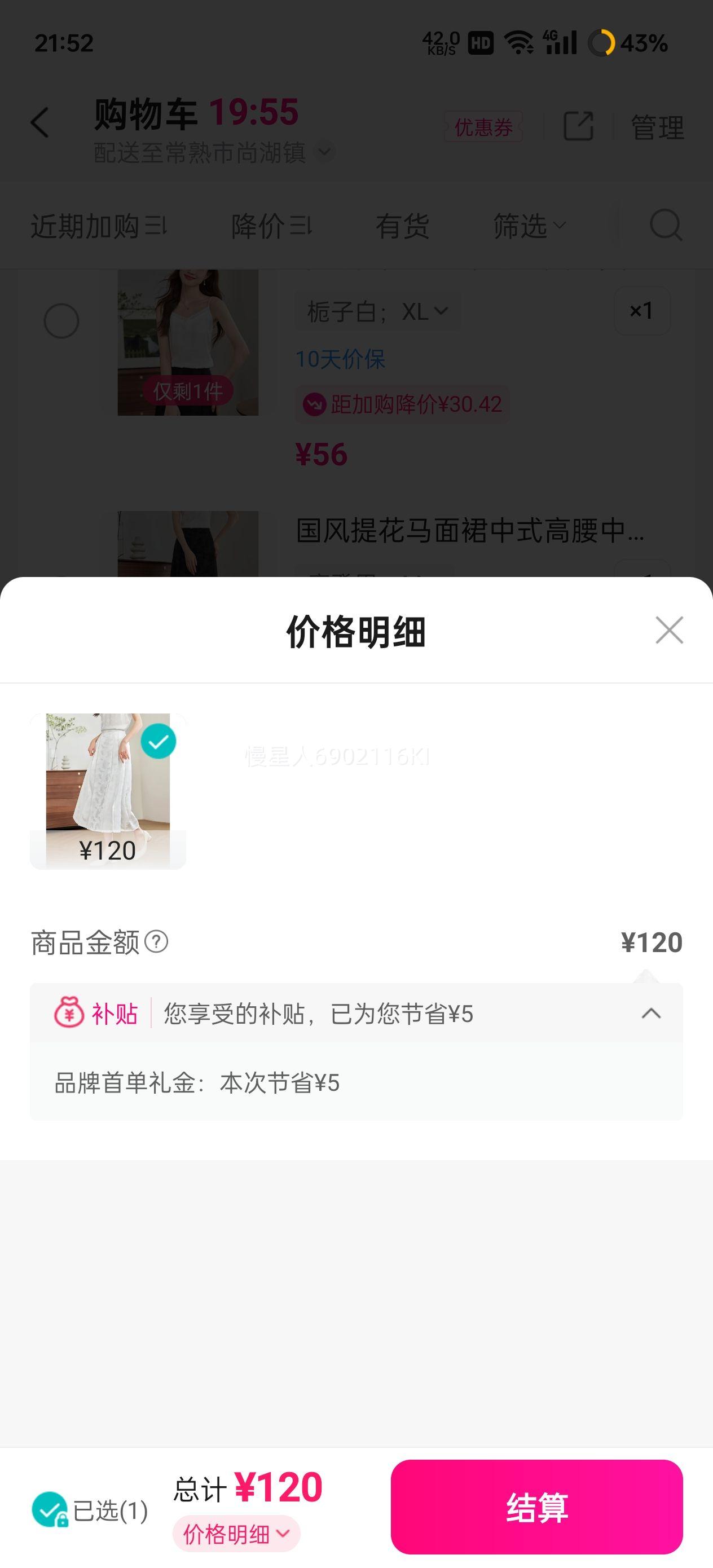
Task: Collapse the 补贴 subsidy details
Action: pyautogui.click(x=651, y=1014)
